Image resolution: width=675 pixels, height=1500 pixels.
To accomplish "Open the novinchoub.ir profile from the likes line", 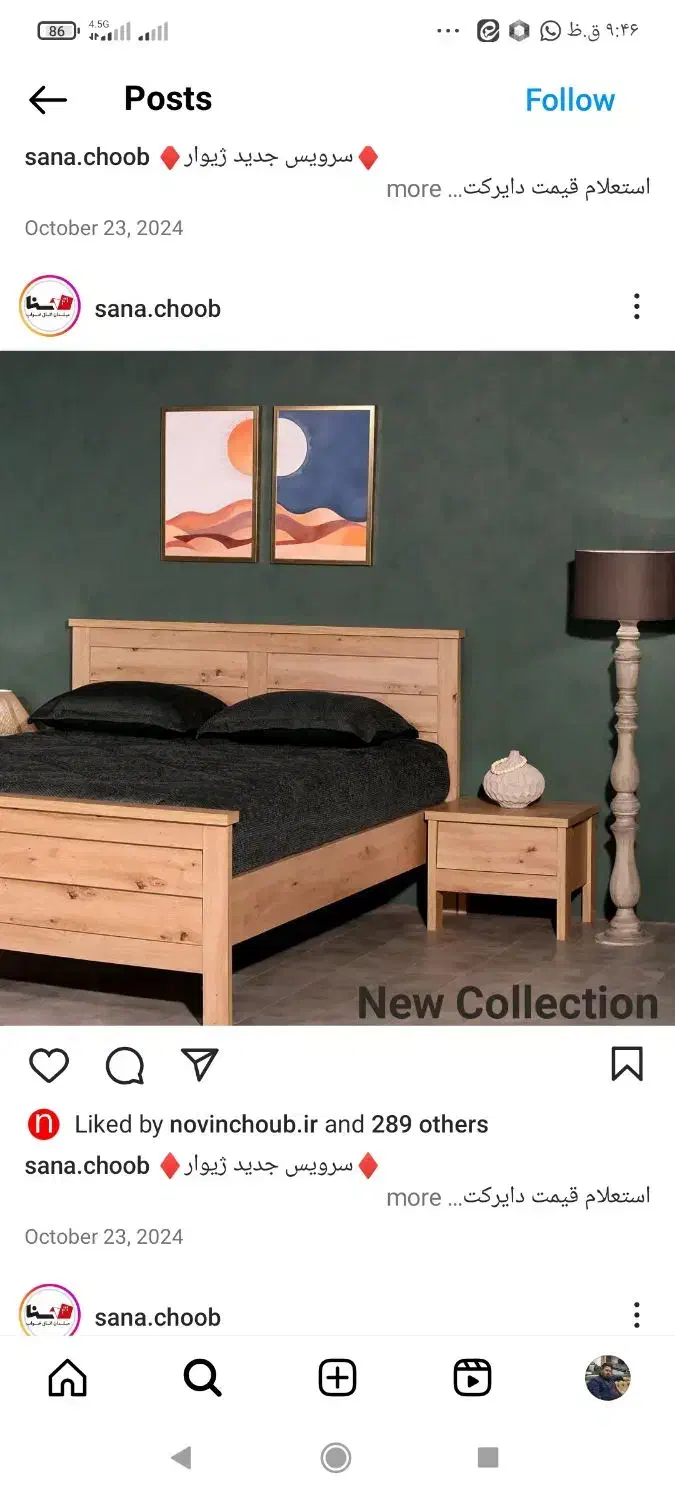I will pyautogui.click(x=243, y=1124).
